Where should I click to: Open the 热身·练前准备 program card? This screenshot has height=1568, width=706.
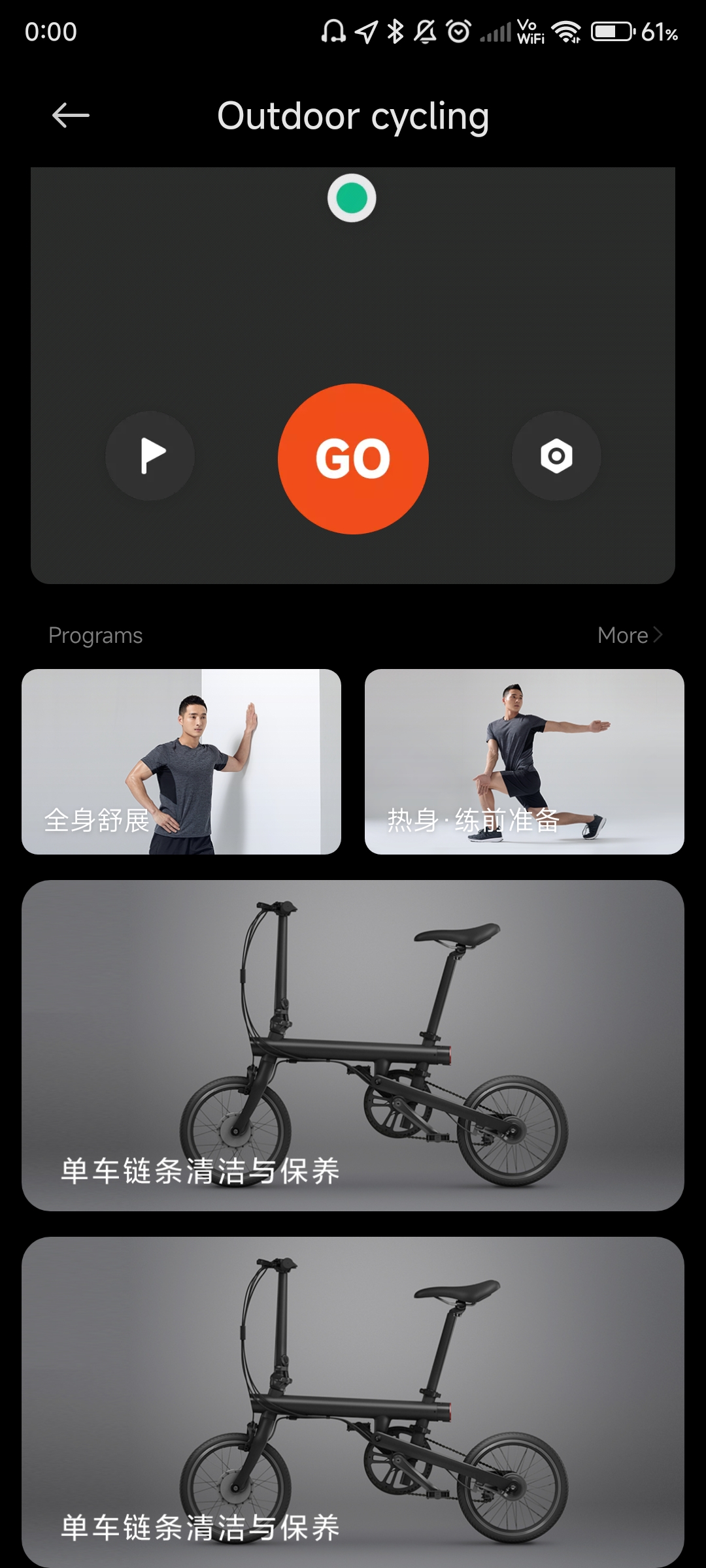pyautogui.click(x=524, y=762)
